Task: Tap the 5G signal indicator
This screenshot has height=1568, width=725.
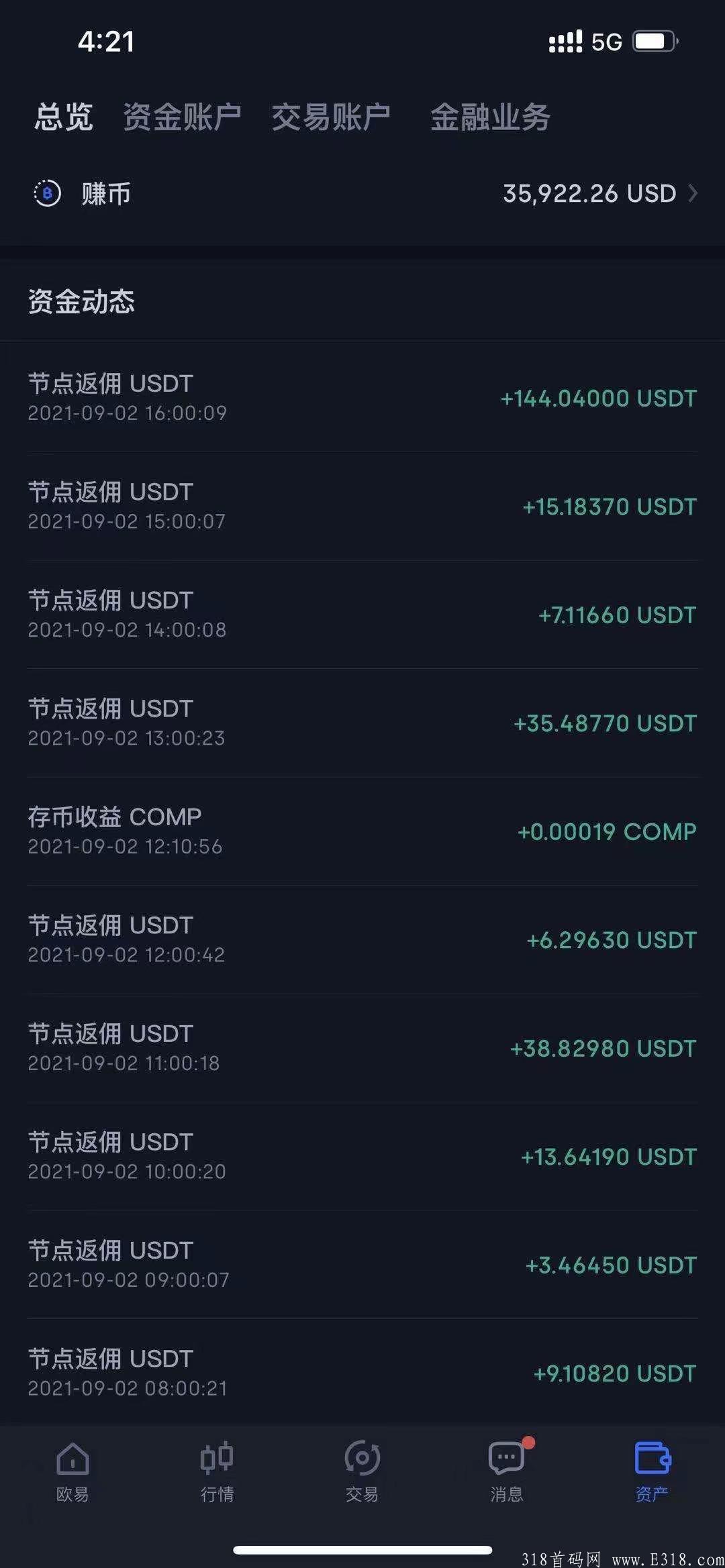Action: click(605, 42)
